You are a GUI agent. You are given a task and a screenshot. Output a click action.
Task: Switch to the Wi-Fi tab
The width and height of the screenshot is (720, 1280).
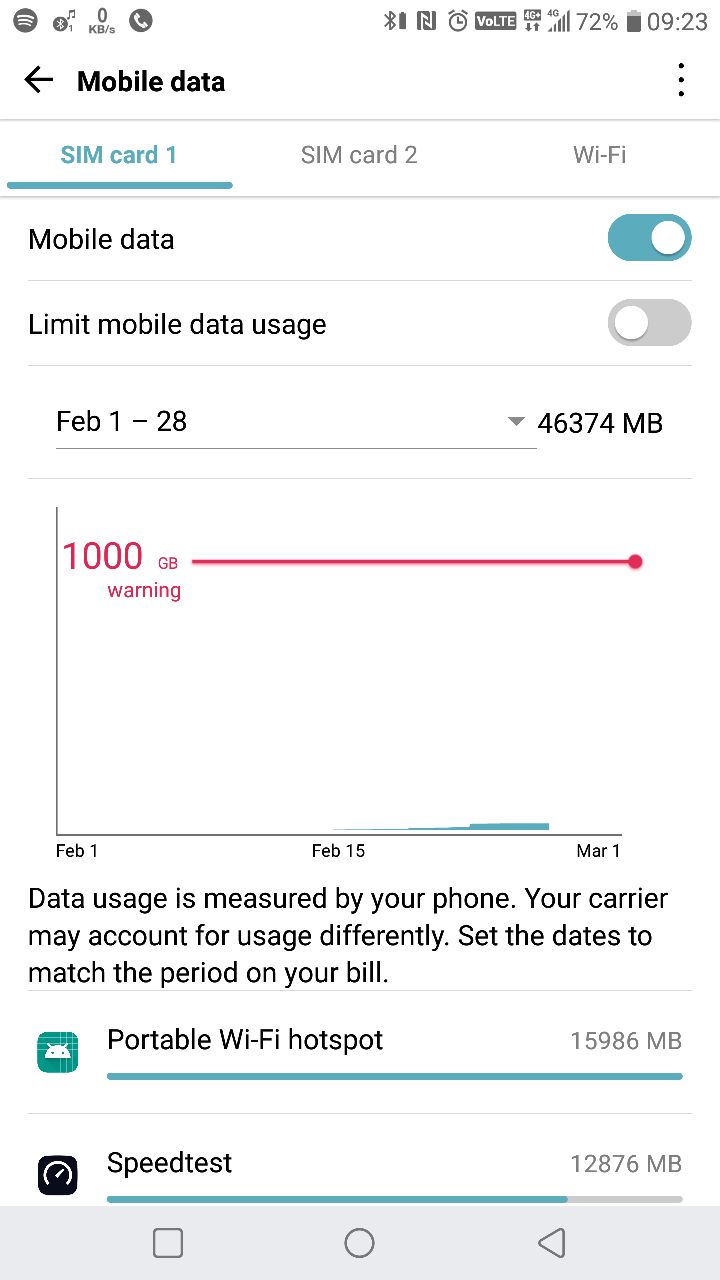pyautogui.click(x=599, y=155)
